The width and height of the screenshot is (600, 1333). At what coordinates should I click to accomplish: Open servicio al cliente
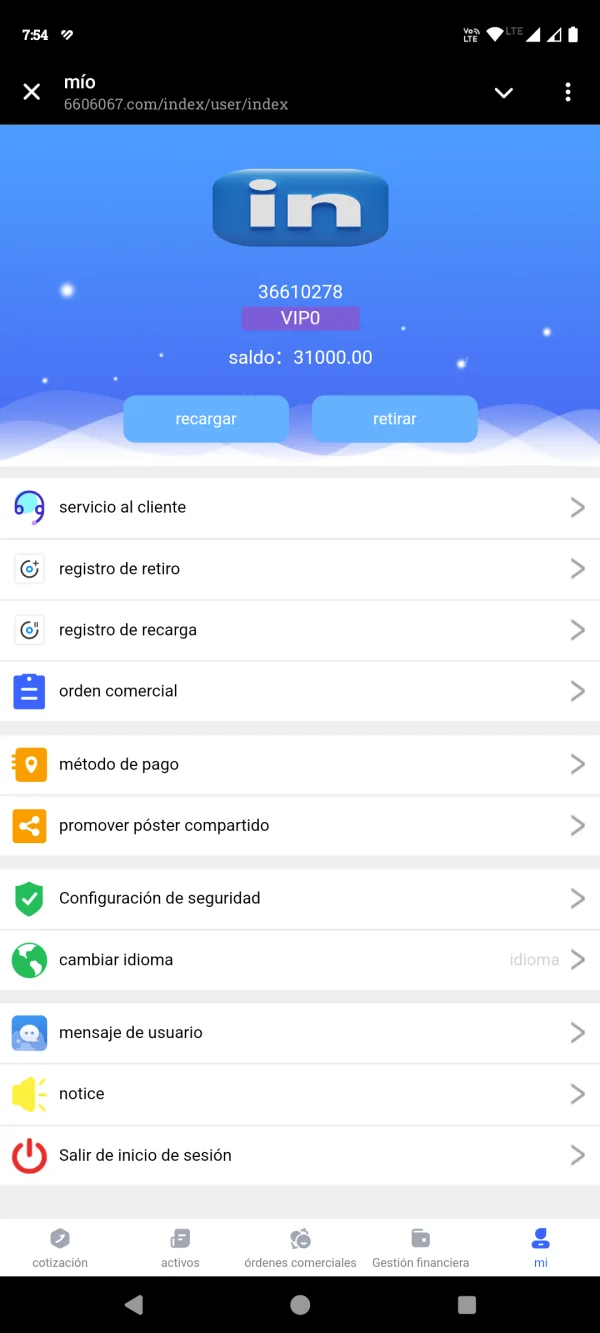point(300,508)
